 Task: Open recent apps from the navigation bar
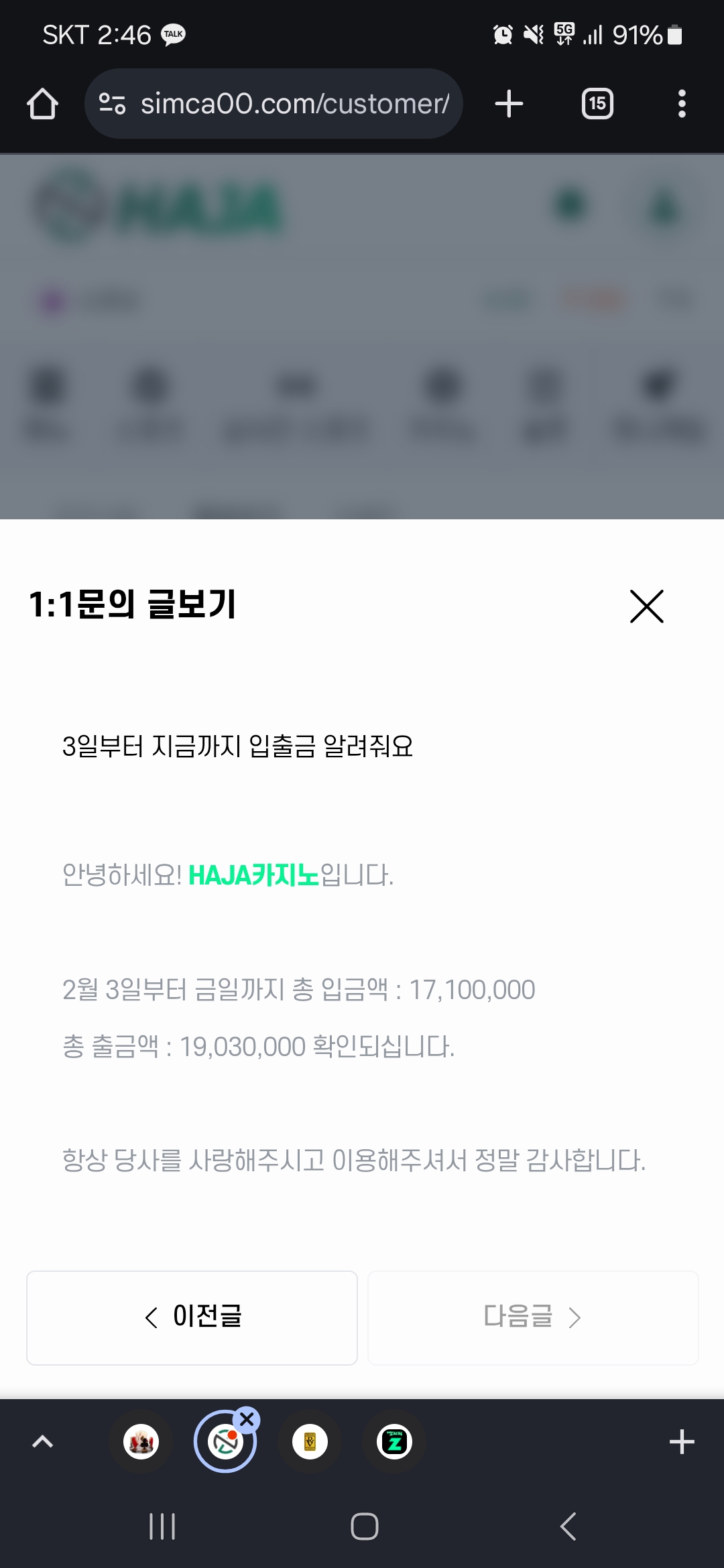[x=162, y=1526]
